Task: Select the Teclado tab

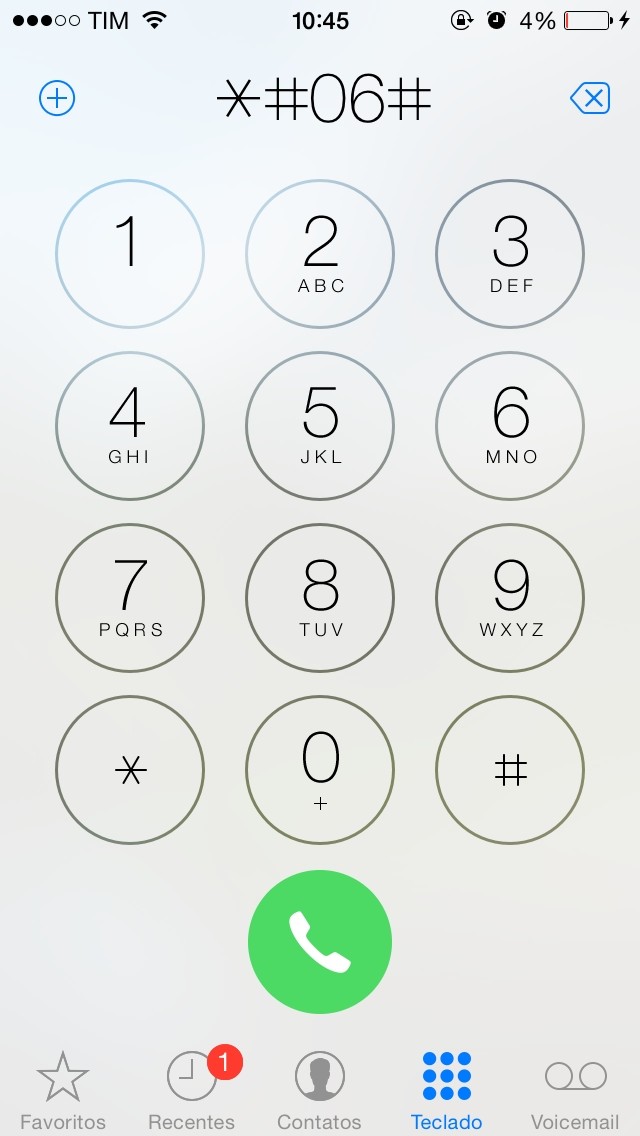Action: coord(446,1091)
